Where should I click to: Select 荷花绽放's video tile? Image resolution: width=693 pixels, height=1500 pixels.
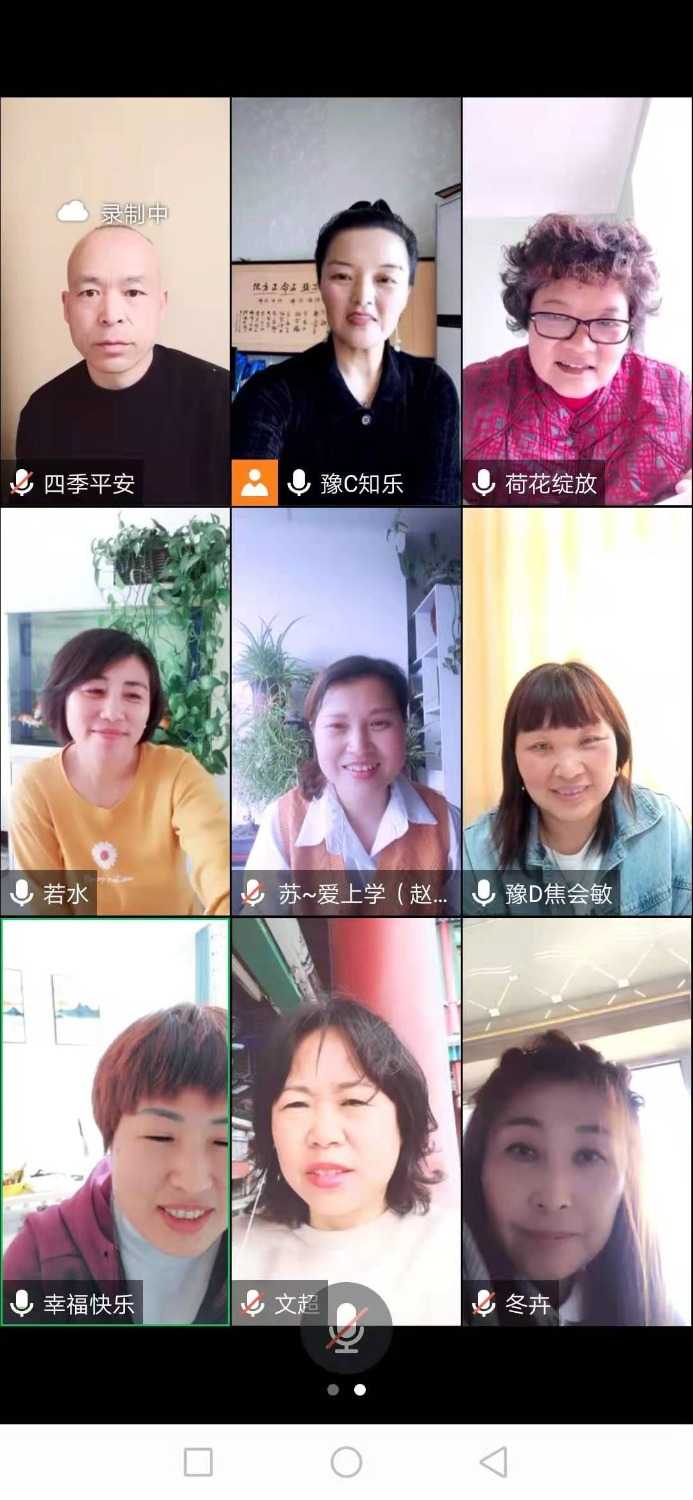pyautogui.click(x=577, y=300)
